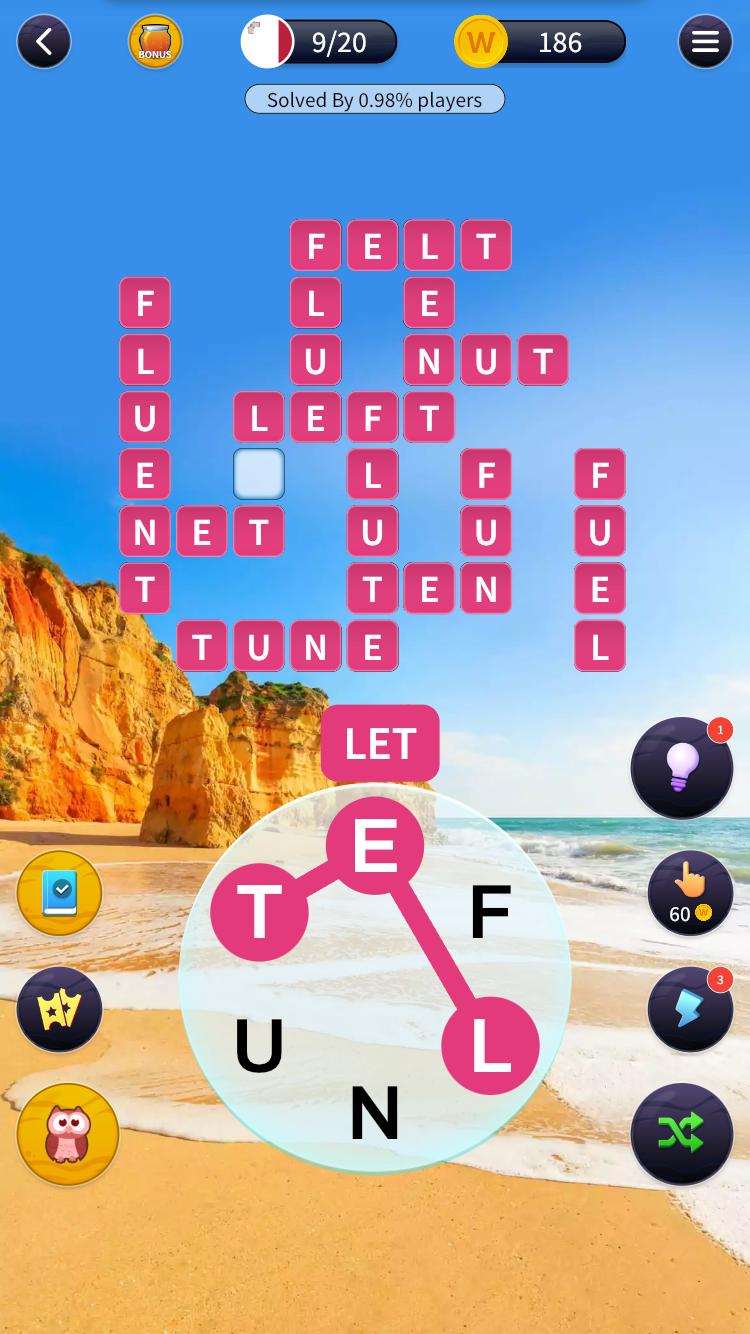The width and height of the screenshot is (750, 1334).
Task: Go back with the top-left arrow
Action: coord(44,42)
